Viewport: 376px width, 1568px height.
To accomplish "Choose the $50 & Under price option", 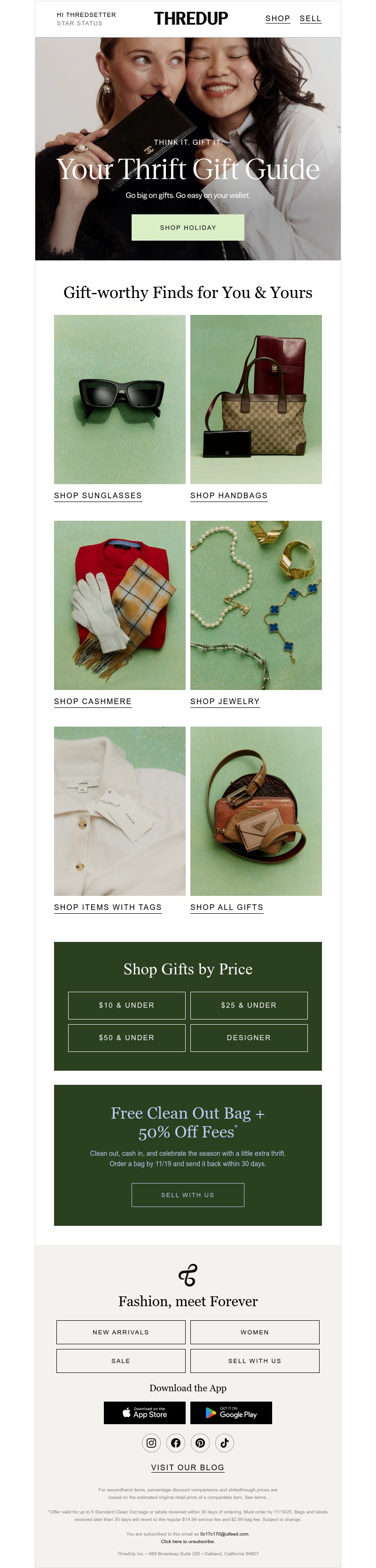I will (x=126, y=1037).
